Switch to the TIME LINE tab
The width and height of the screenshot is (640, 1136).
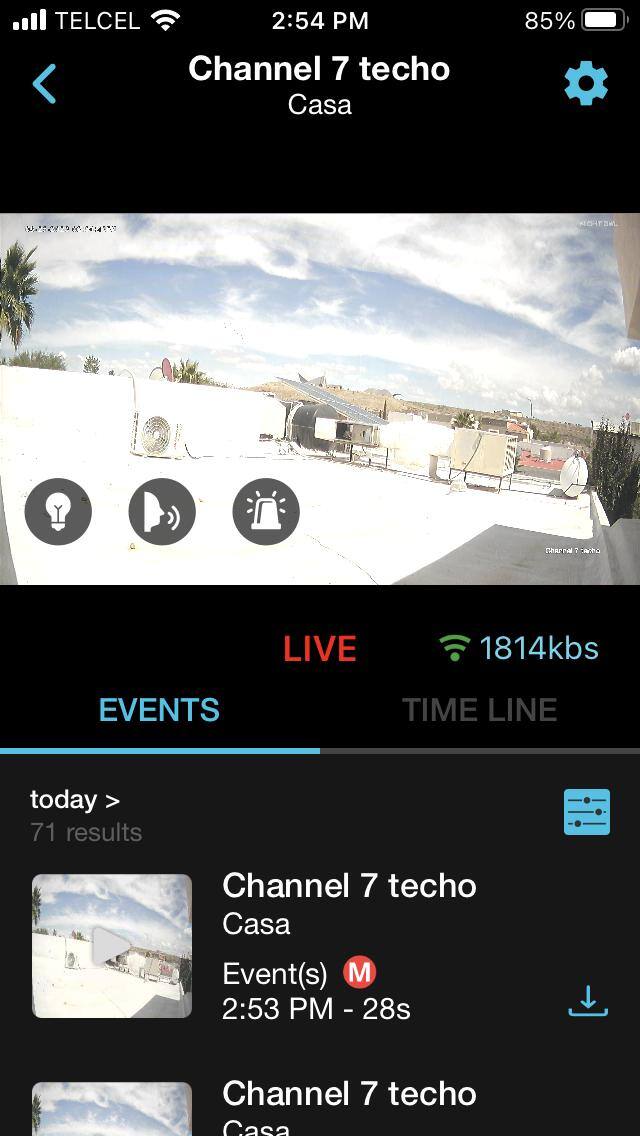pos(479,710)
